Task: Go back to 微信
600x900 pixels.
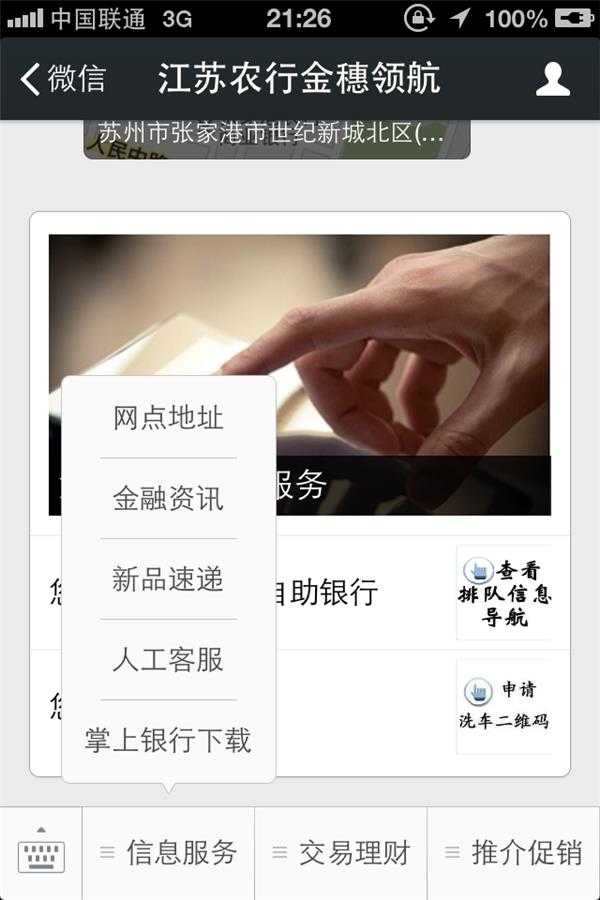Action: pos(62,79)
